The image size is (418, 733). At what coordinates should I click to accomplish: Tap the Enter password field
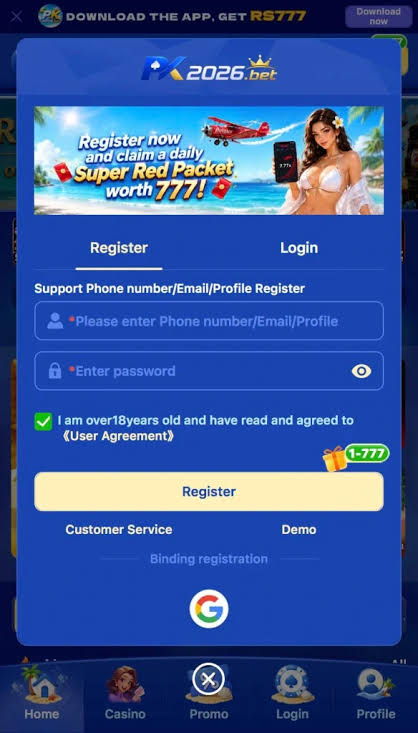[209, 371]
